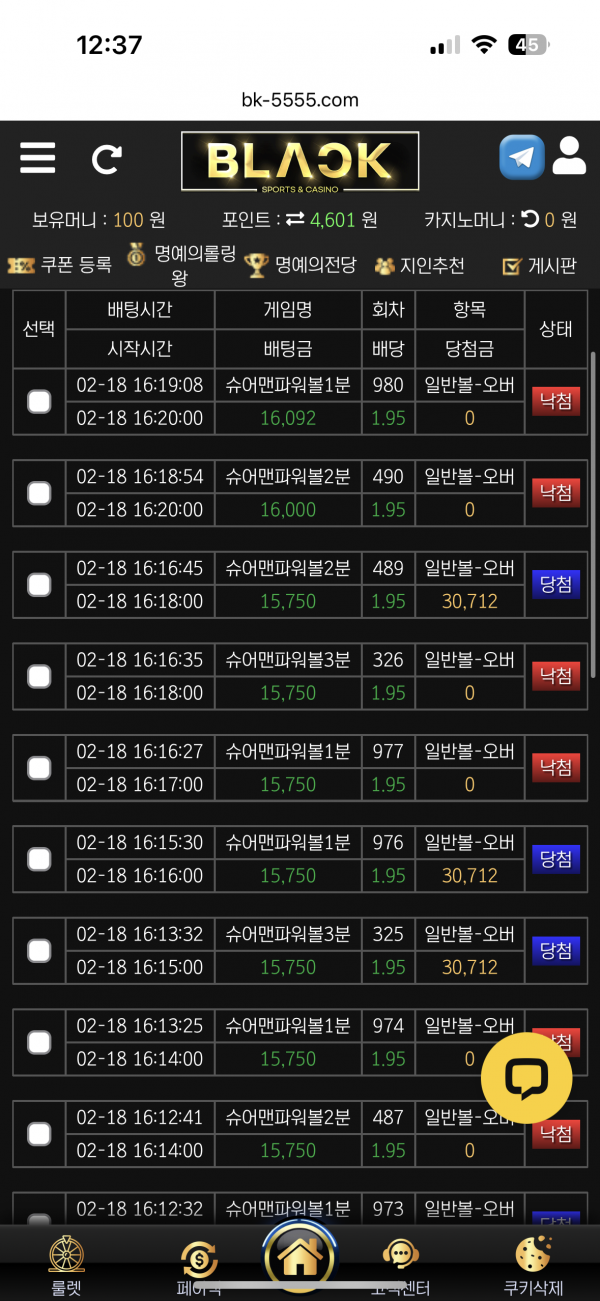This screenshot has height=1301, width=600.
Task: Select the winning bet from 16:16:45
Action: 39,585
